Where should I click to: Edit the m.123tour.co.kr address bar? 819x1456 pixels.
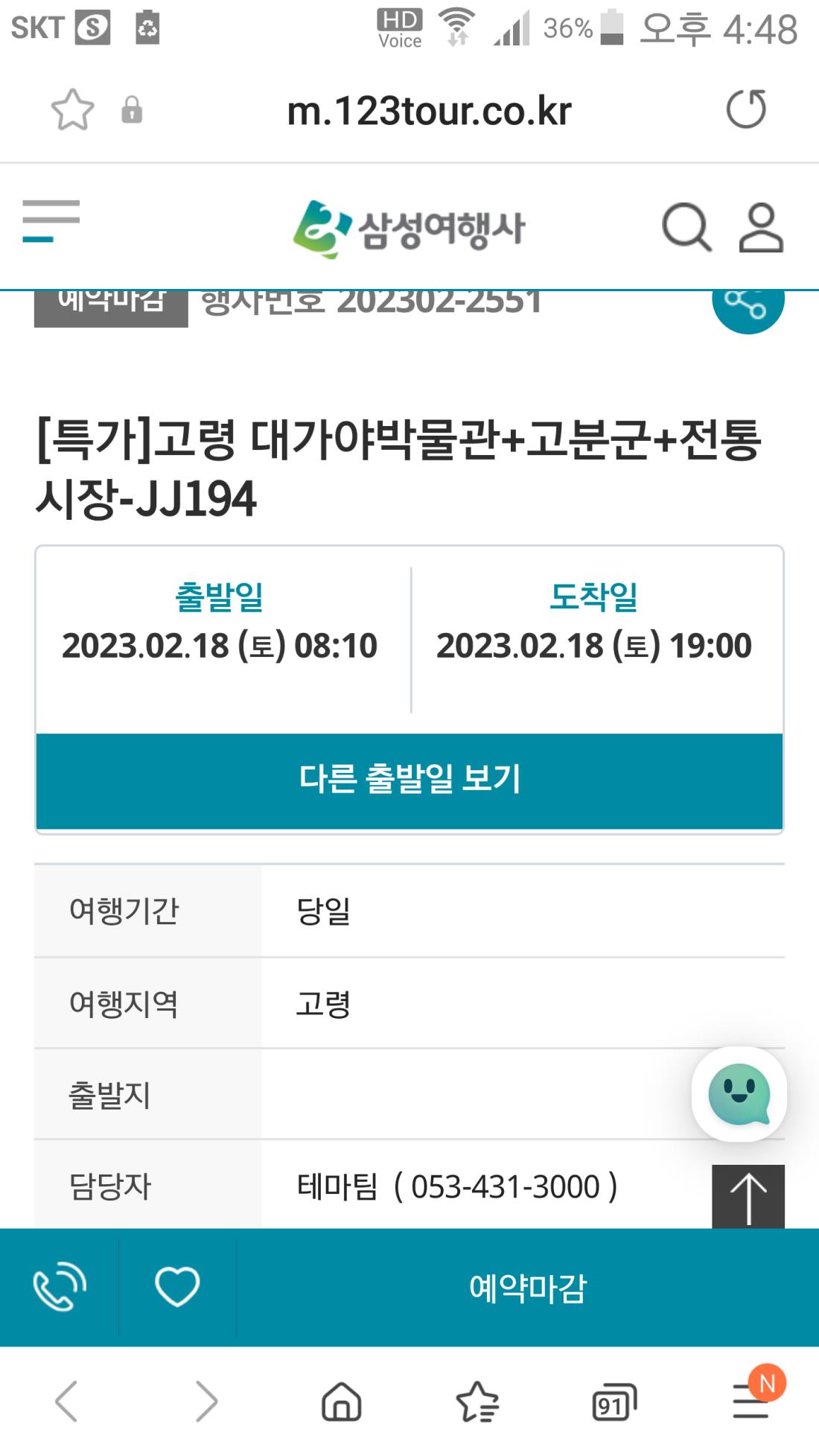[x=429, y=112]
